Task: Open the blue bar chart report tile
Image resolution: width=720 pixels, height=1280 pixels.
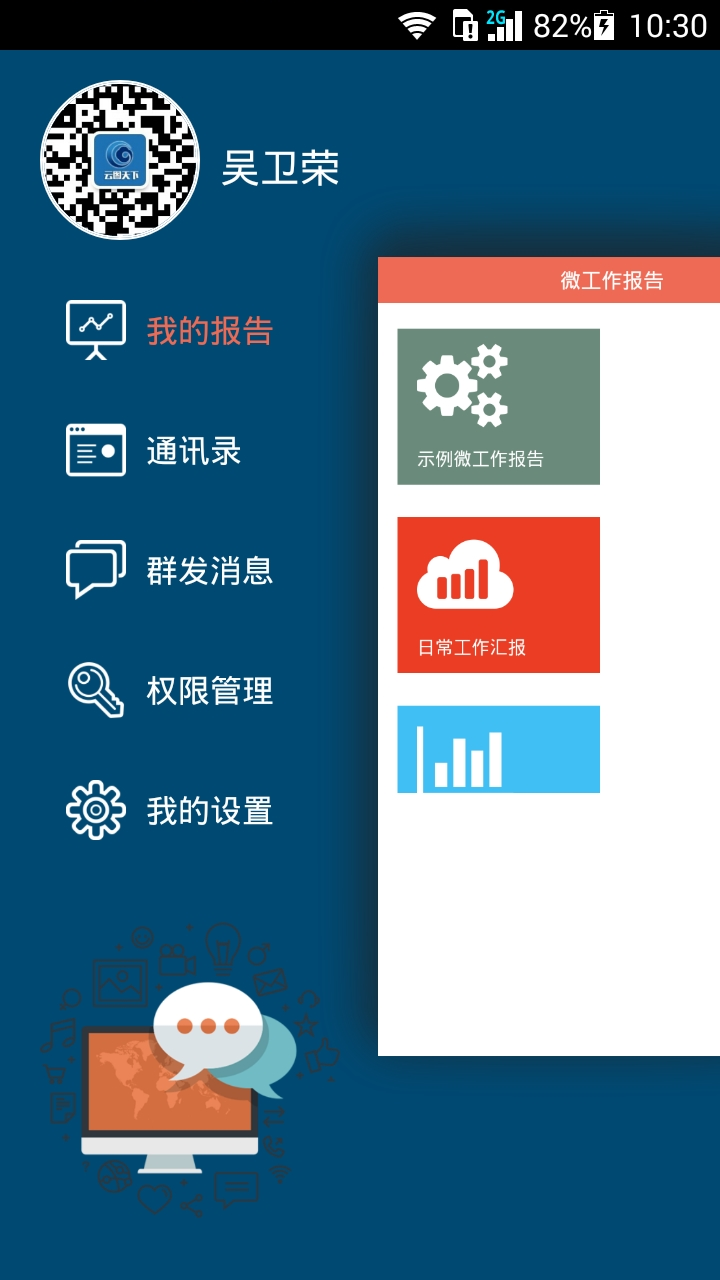Action: [x=498, y=750]
